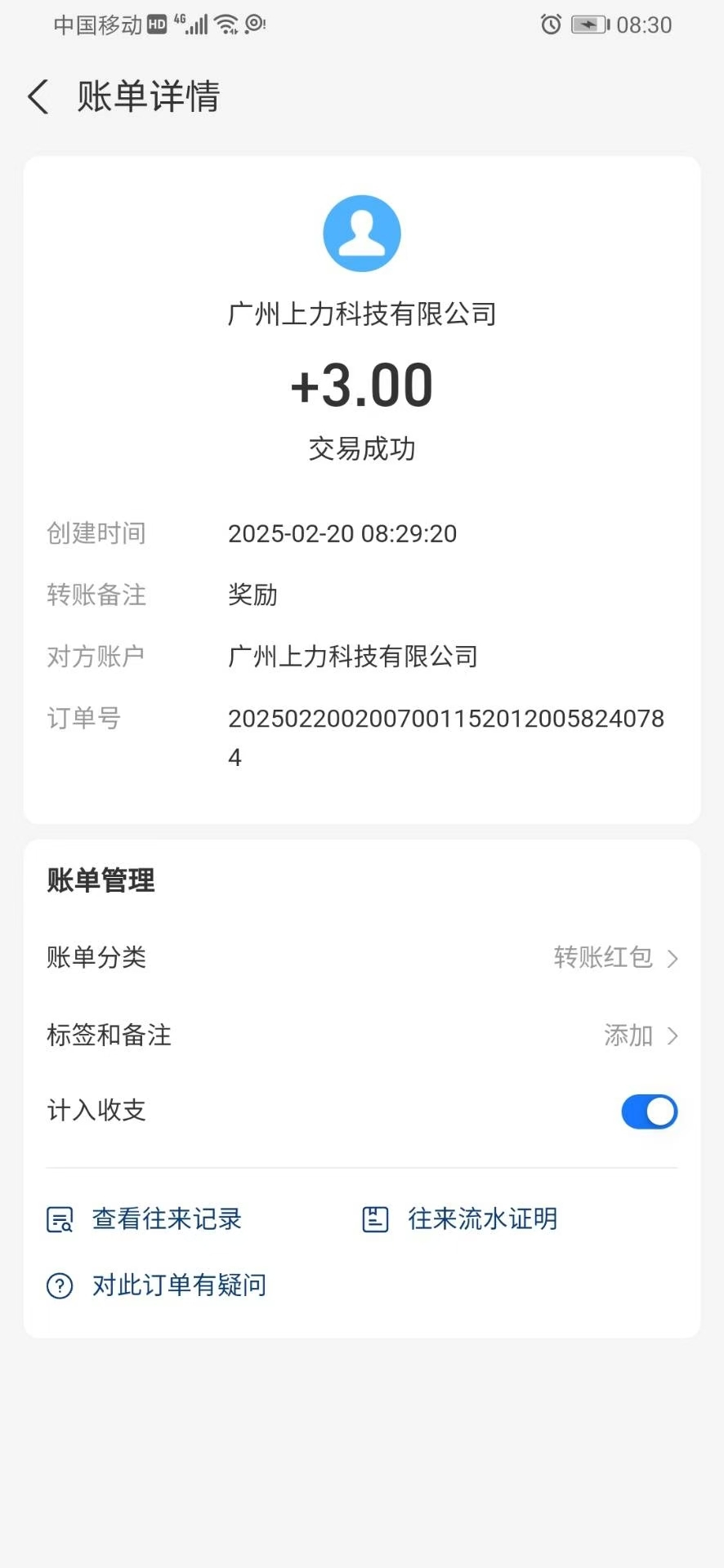Open the payer's profile avatar

pos(362,234)
